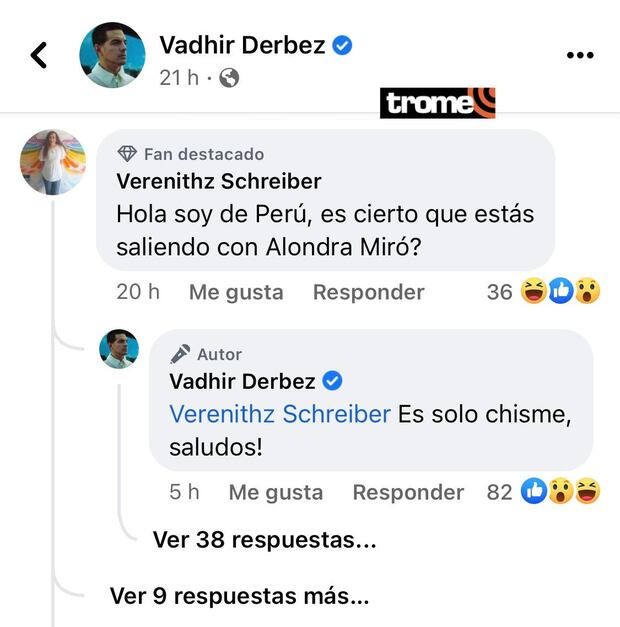View the 82 reactions on Vadhir's reply
Screen dimensions: 620x627
pos(545,492)
